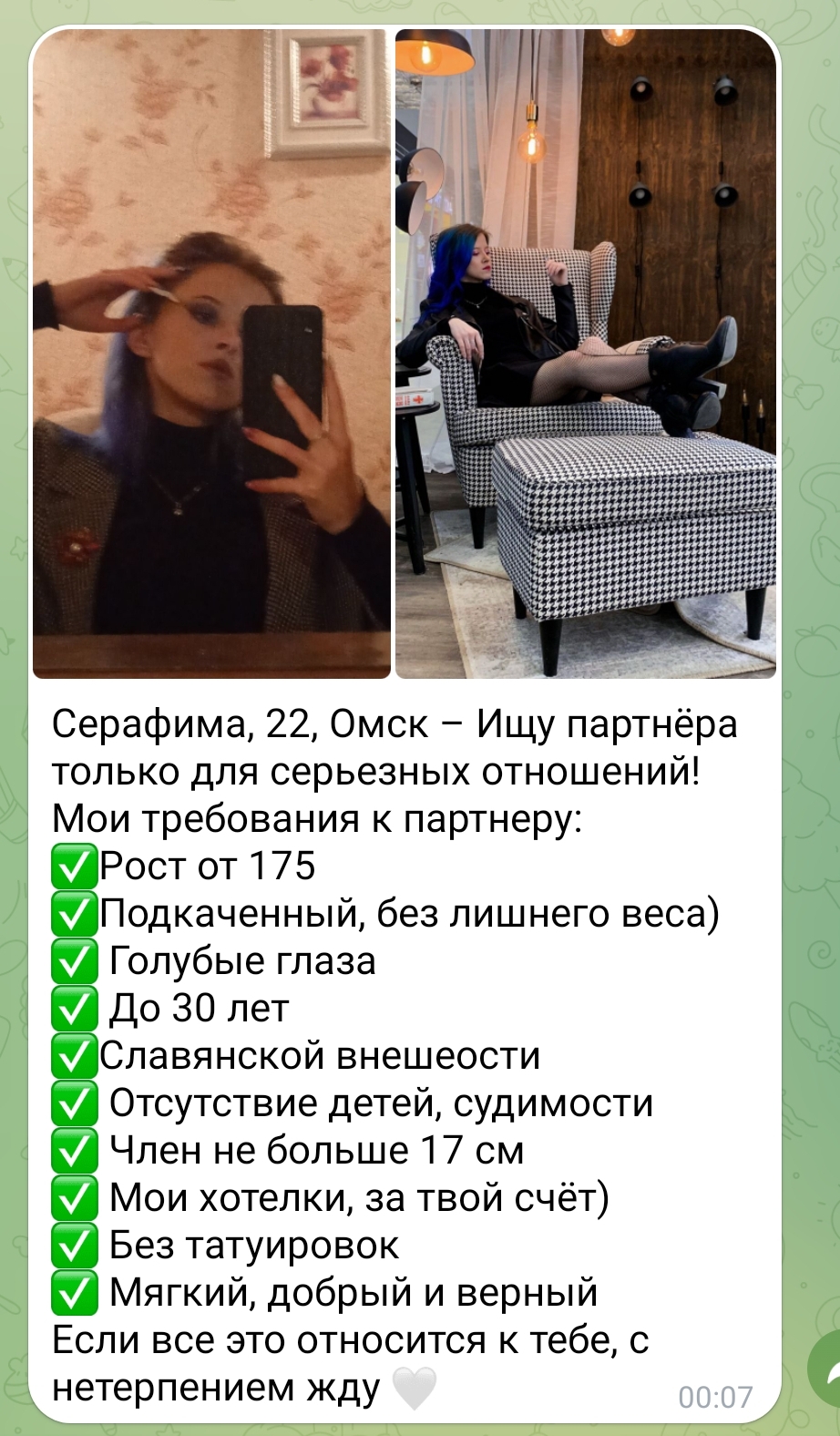The height and width of the screenshot is (1436, 840).
Task: Tap the forward arrow beside the message
Action: coord(827,1375)
